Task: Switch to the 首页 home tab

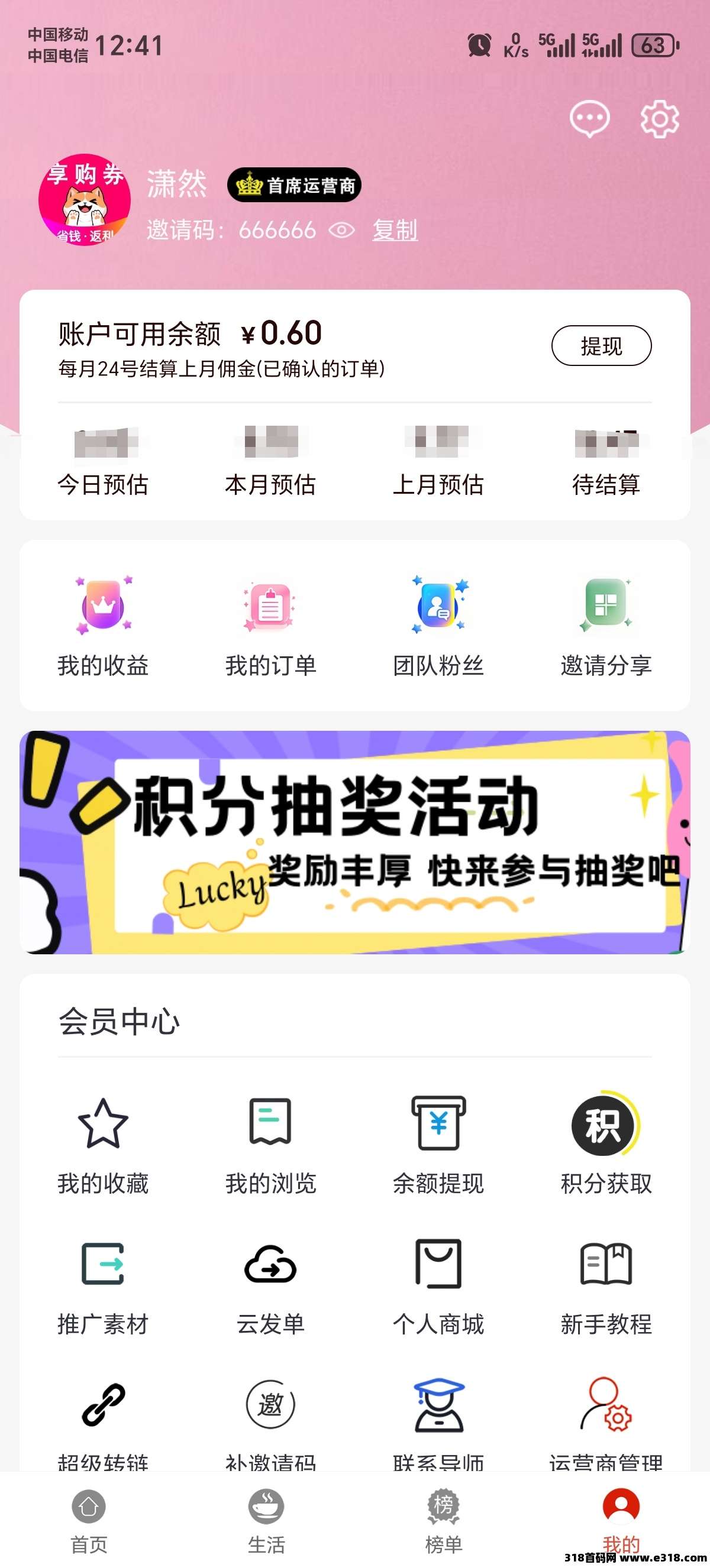Action: tap(89, 1520)
